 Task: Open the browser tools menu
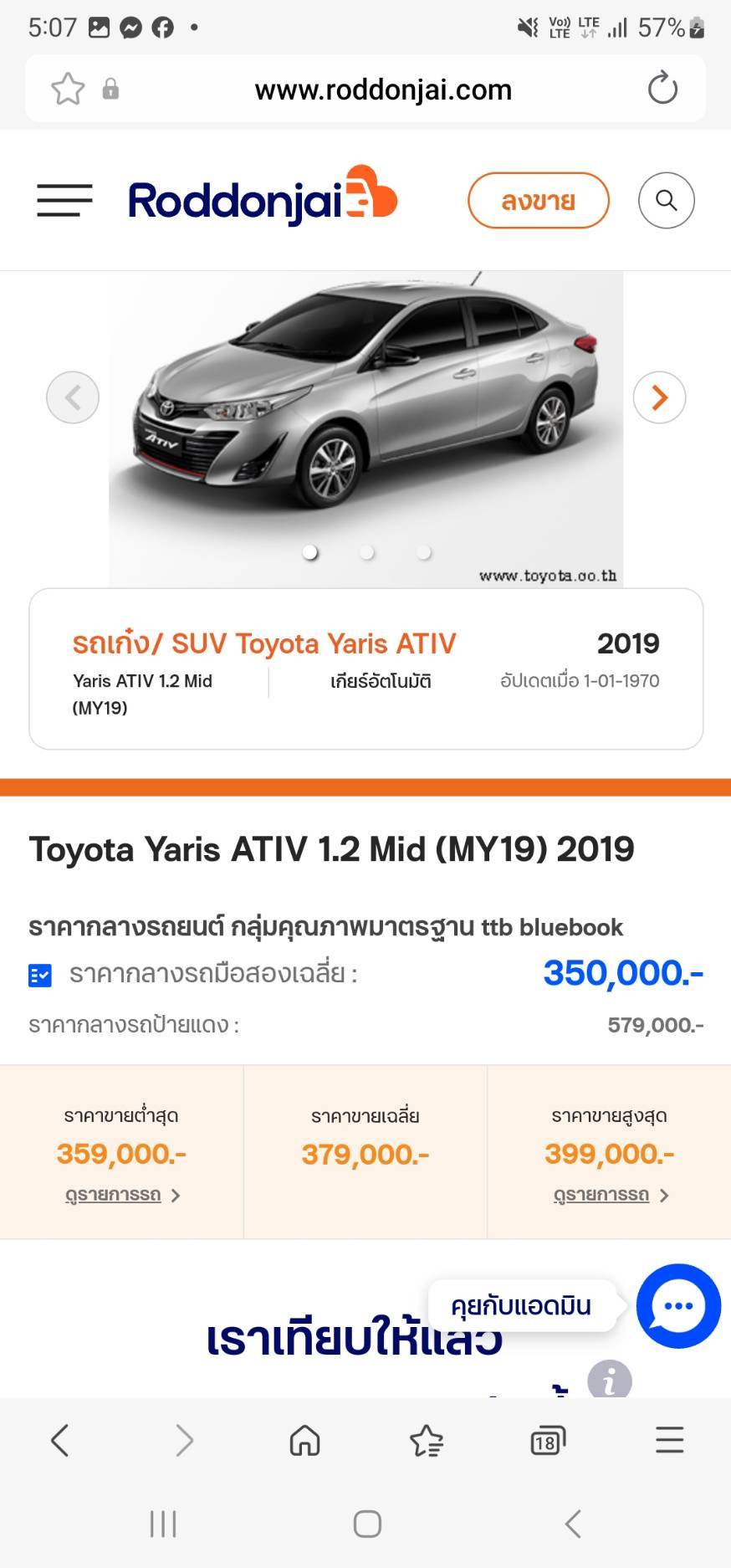(x=669, y=1441)
